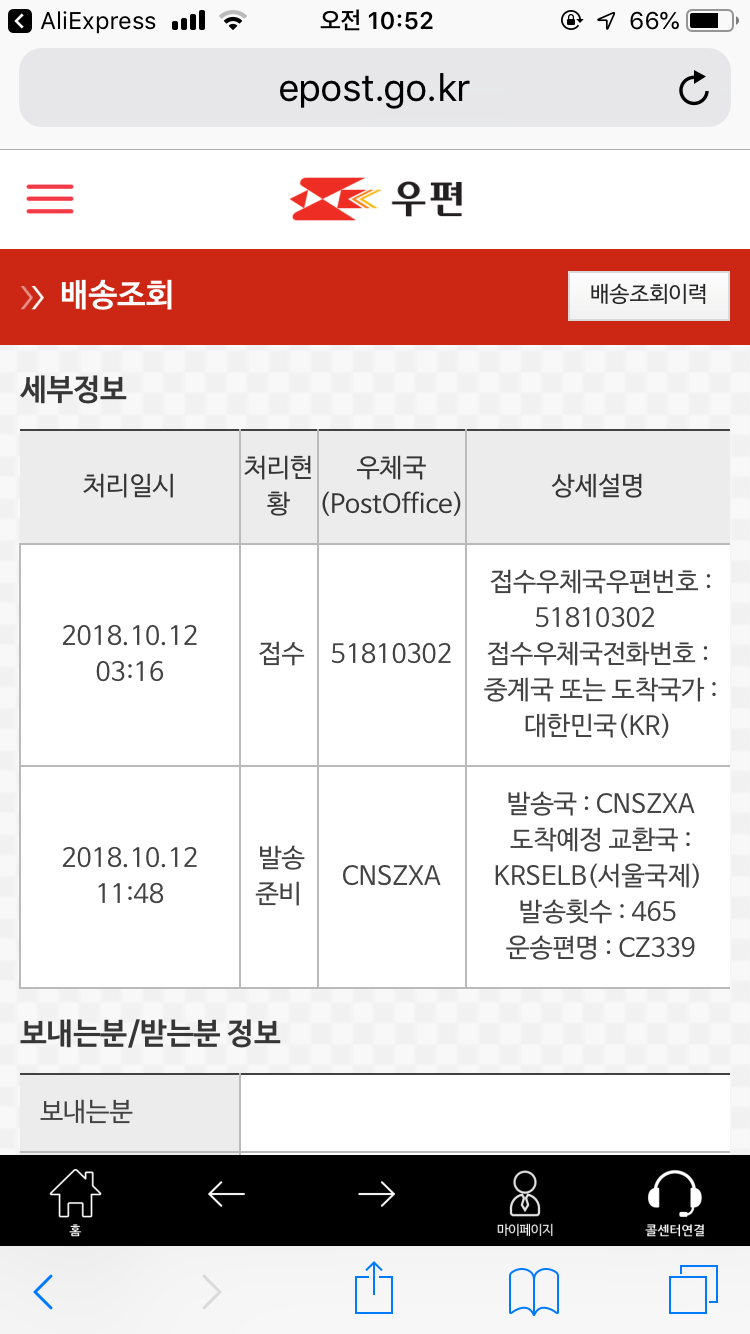Go back with Safari's back chevron
This screenshot has height=1334, width=750.
coord(43,1292)
